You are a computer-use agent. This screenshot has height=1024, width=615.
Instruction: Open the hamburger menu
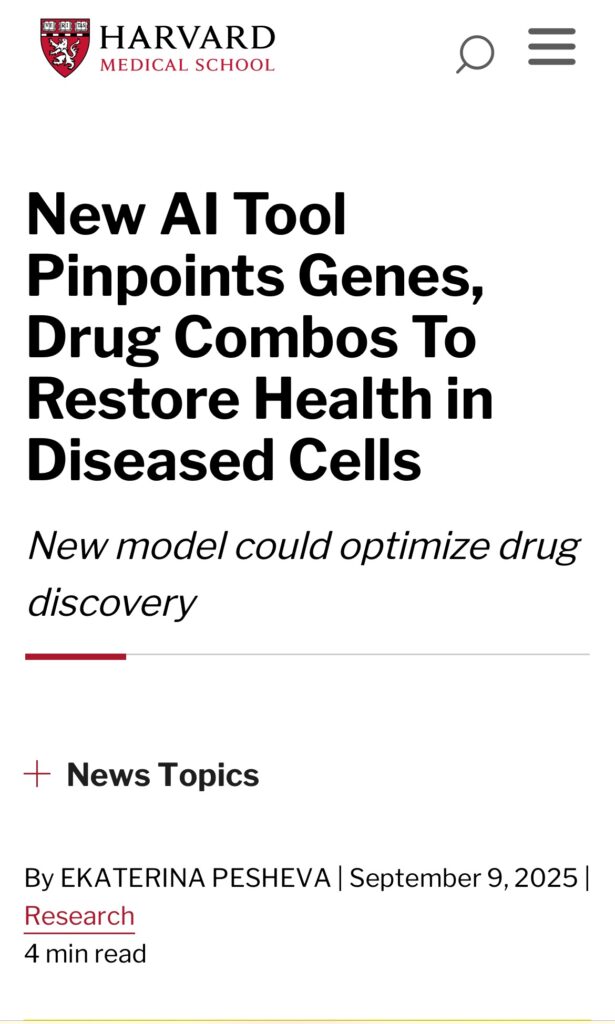tap(552, 47)
